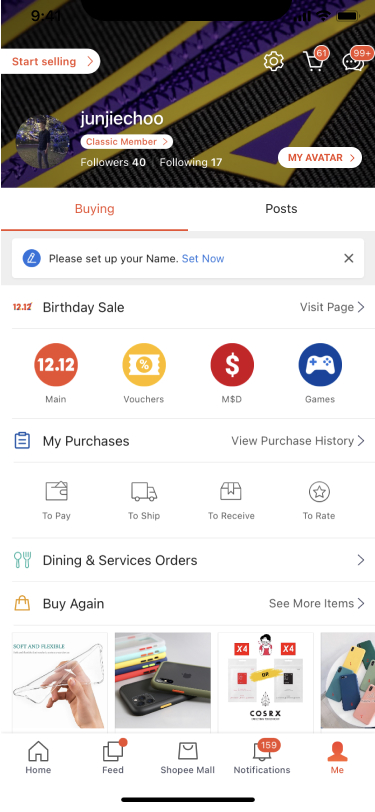Open the COSRX product tile

[266, 680]
